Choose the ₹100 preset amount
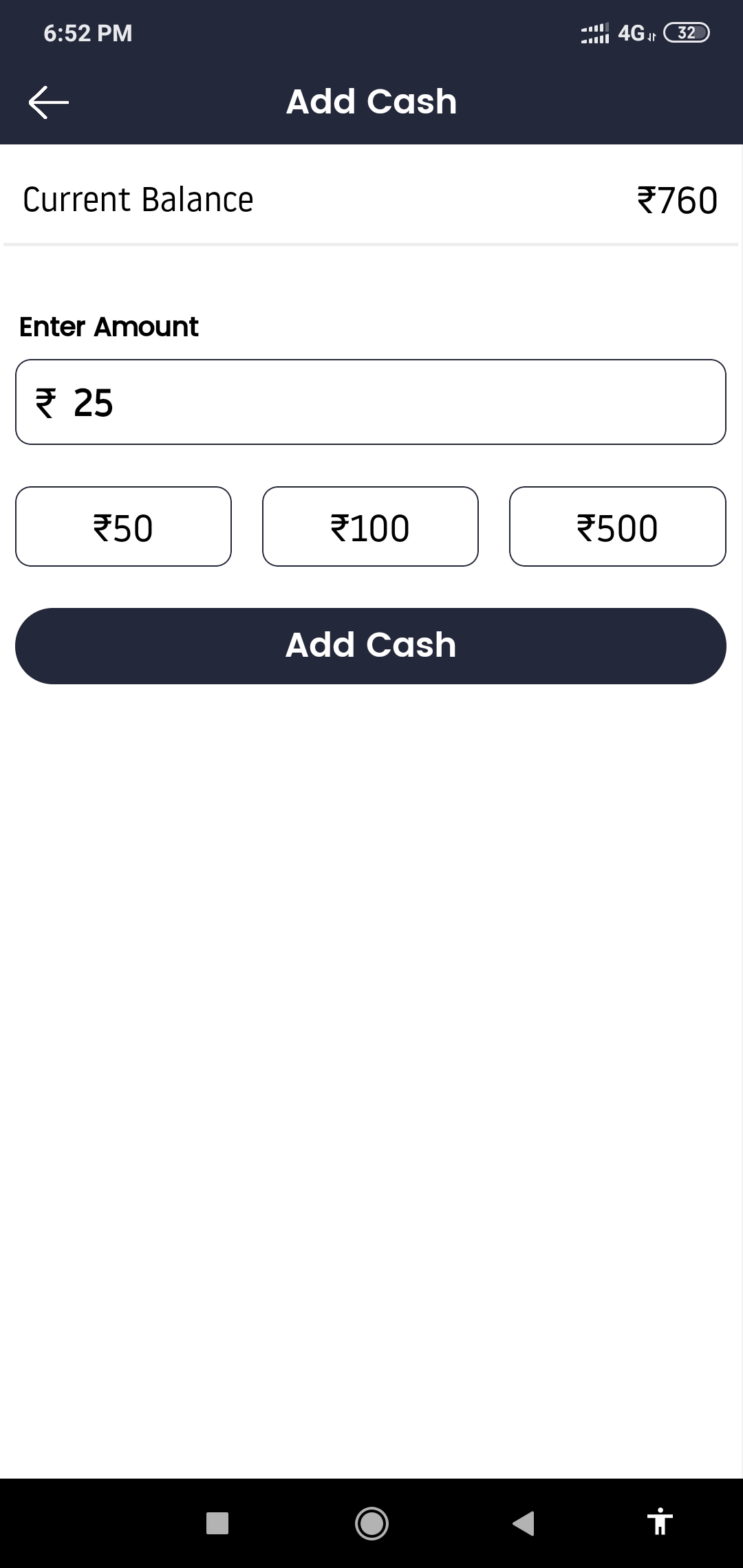 (x=370, y=527)
